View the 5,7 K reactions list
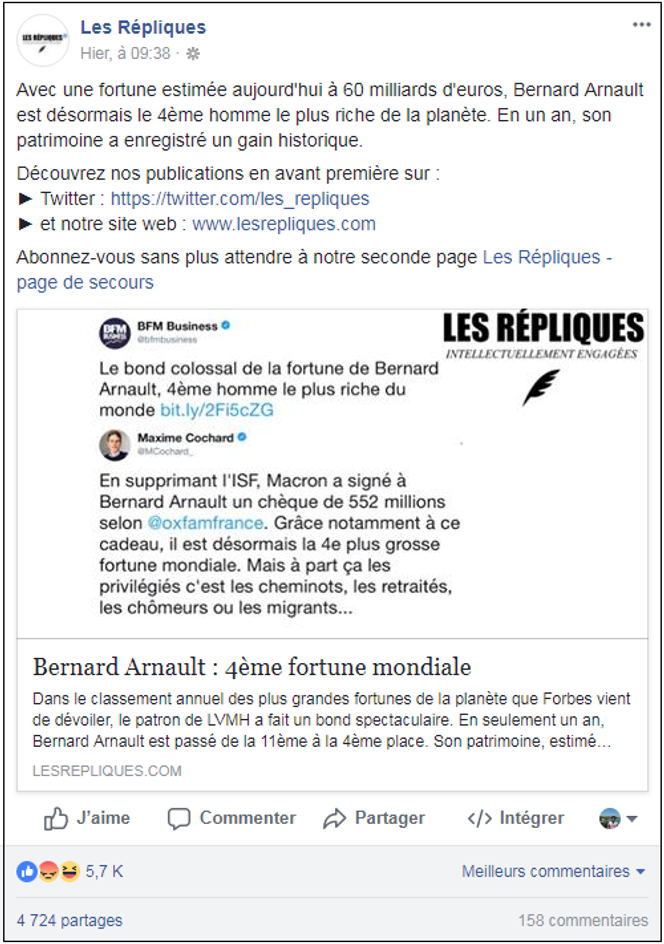664x944 pixels. point(70,871)
